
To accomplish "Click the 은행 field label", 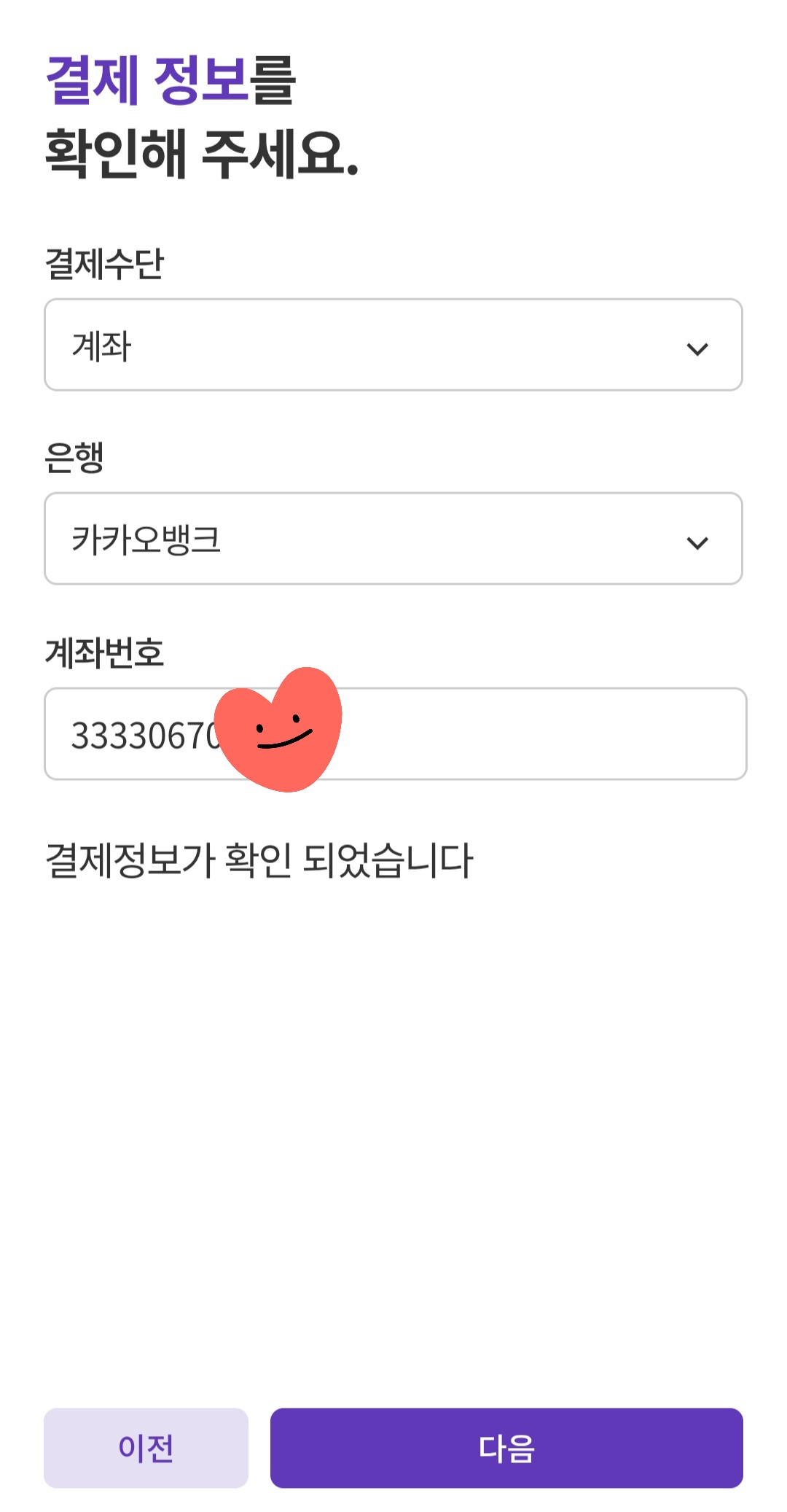I will click(x=73, y=458).
